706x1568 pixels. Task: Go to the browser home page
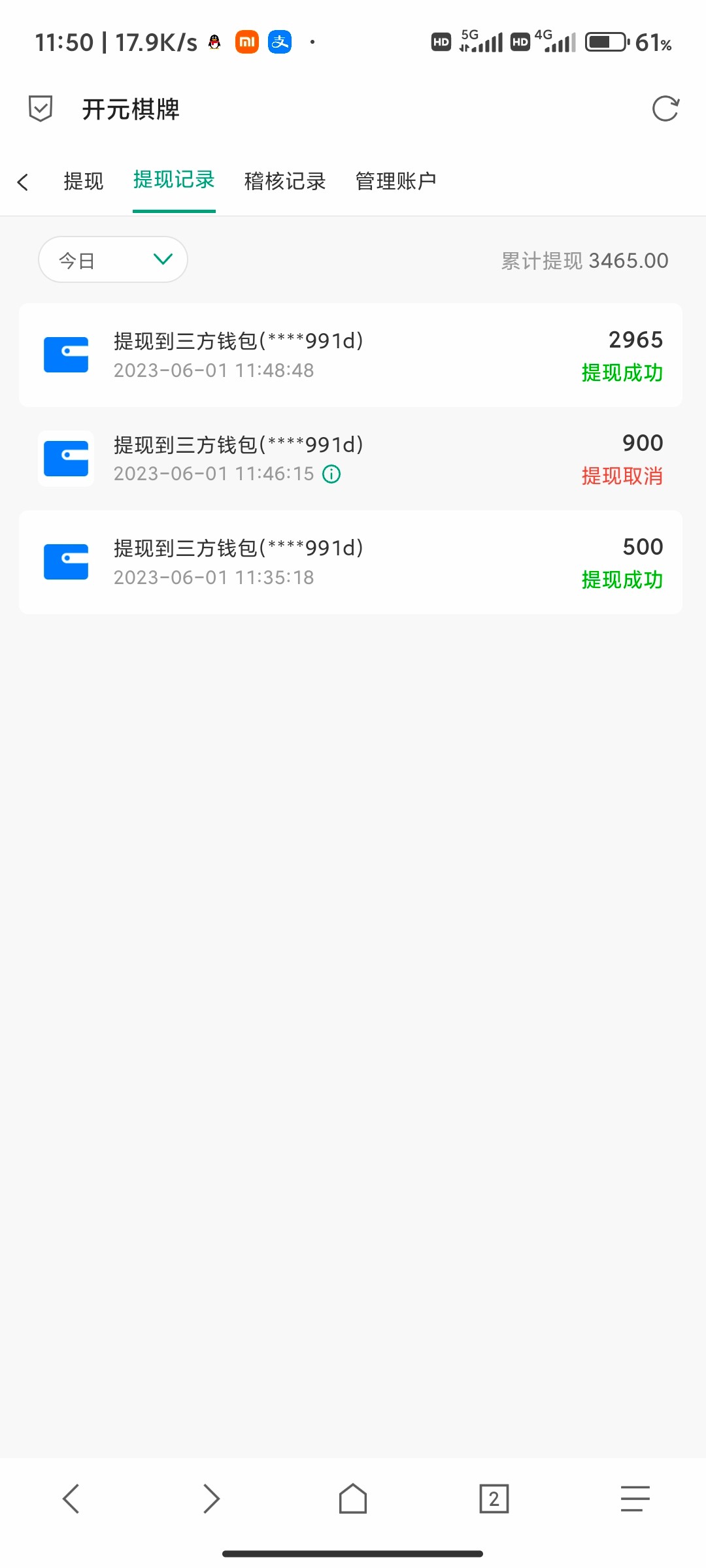(x=353, y=1499)
